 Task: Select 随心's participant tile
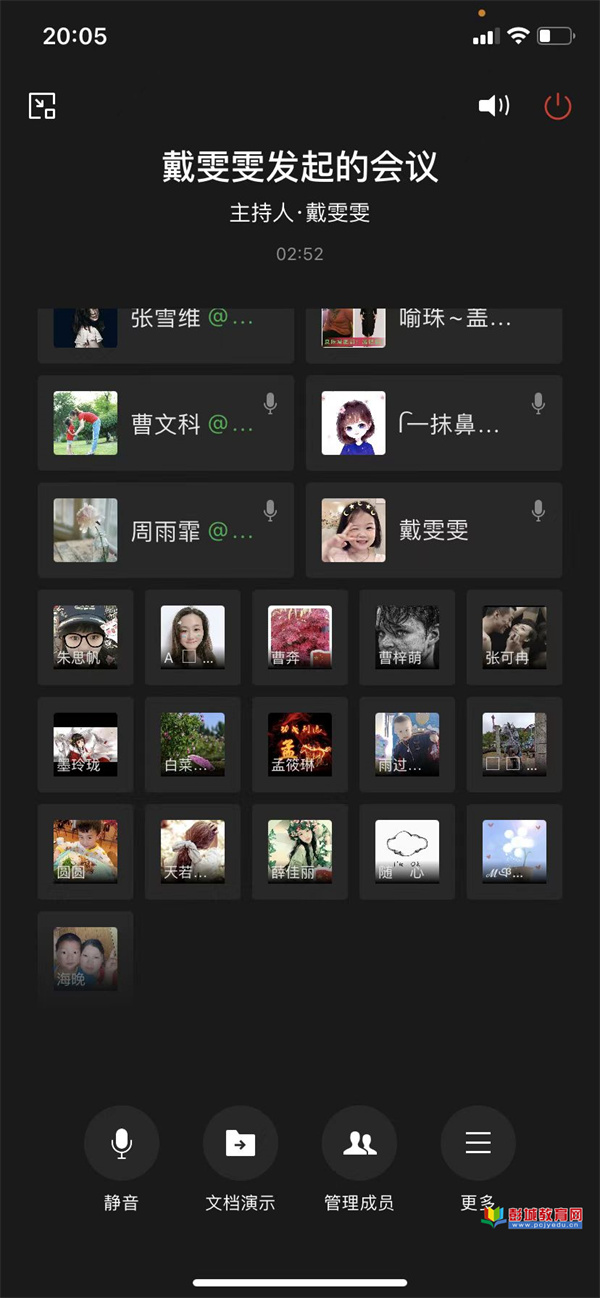(407, 851)
